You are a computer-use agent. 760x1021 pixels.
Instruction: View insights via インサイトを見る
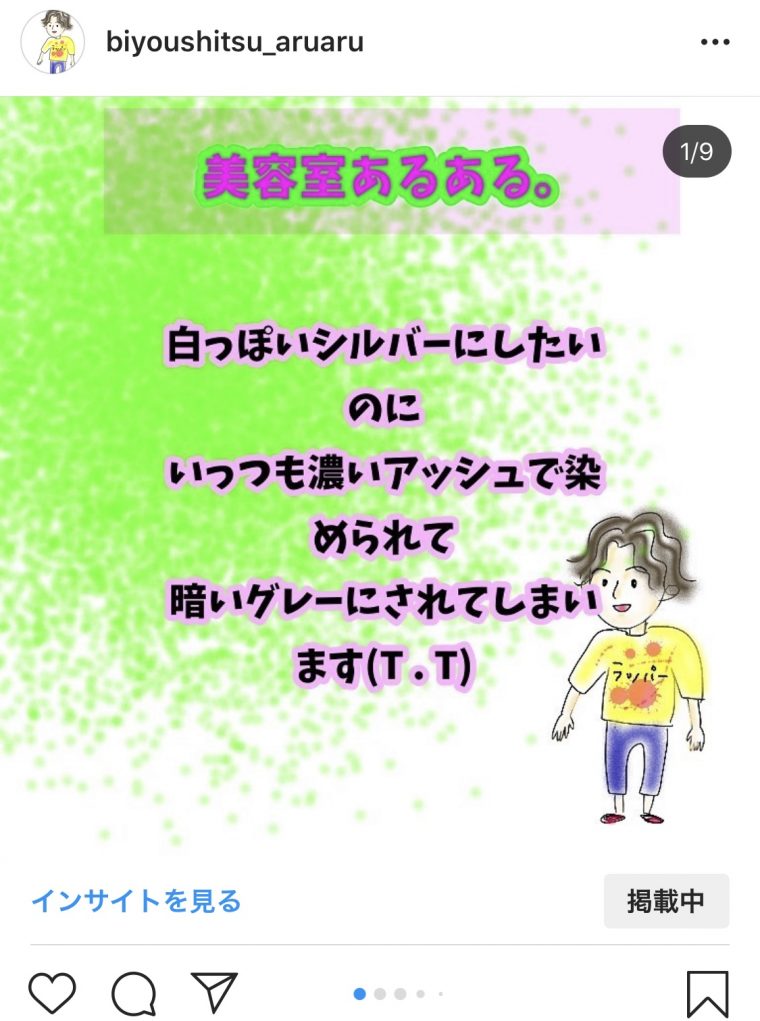[136, 901]
